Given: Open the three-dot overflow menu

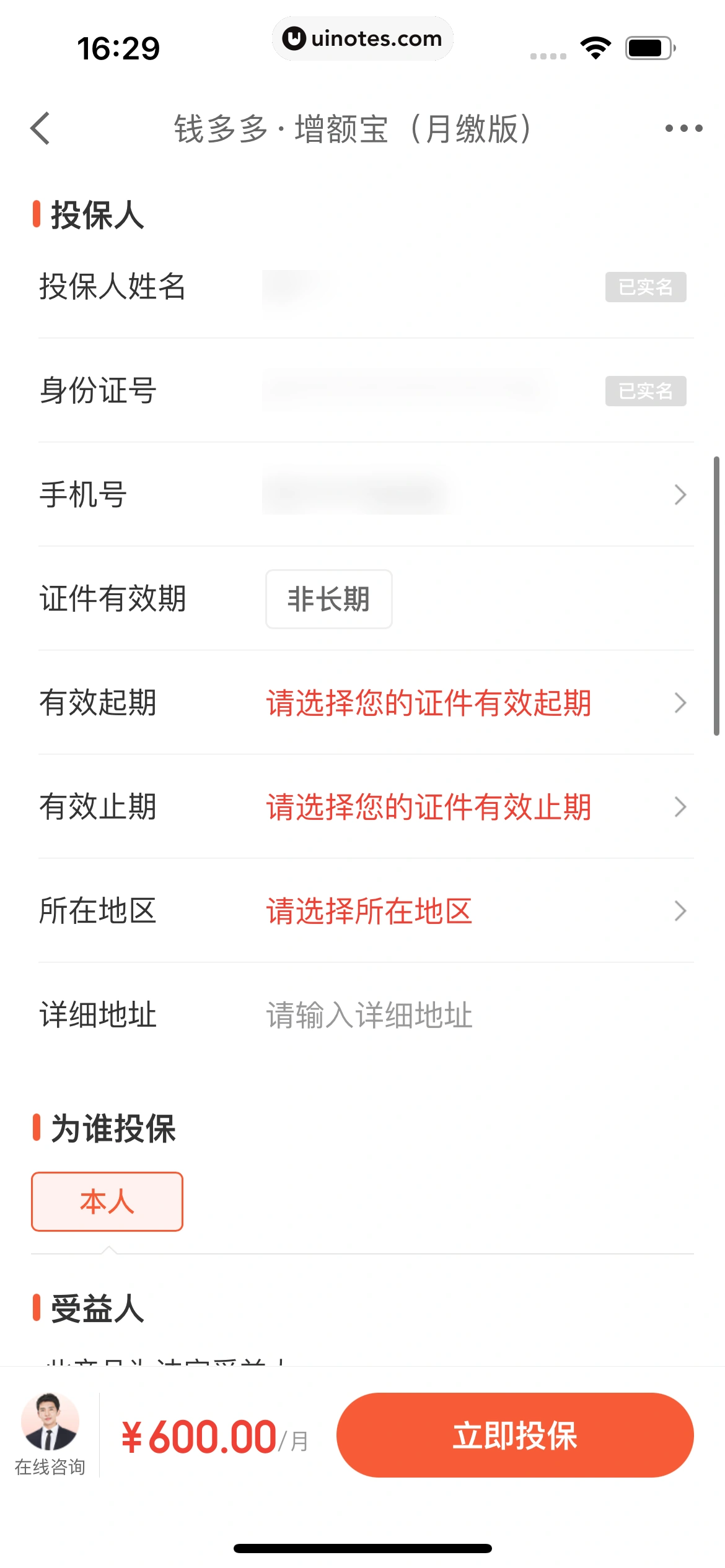Looking at the screenshot, I should click(683, 129).
